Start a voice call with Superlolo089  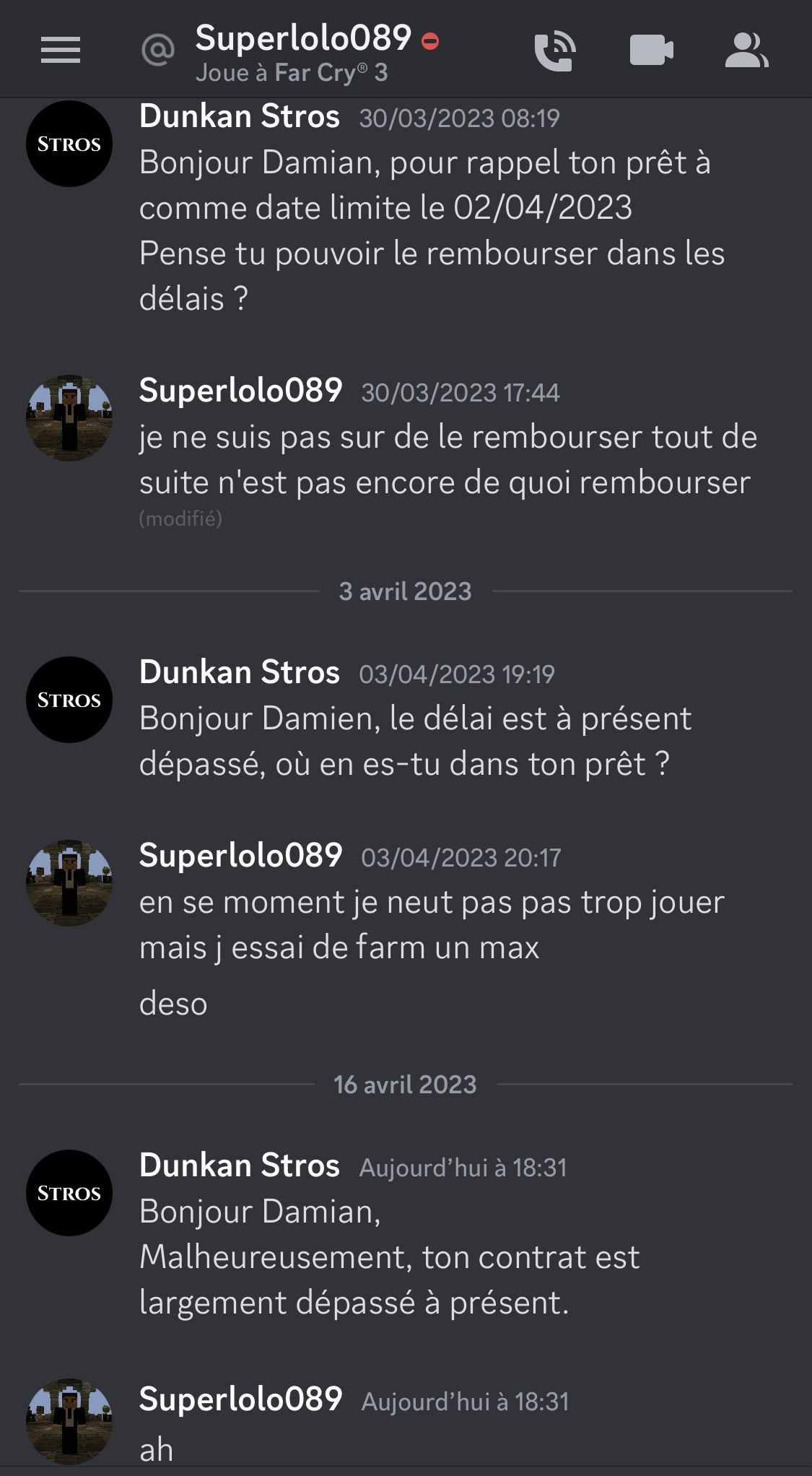click(555, 51)
